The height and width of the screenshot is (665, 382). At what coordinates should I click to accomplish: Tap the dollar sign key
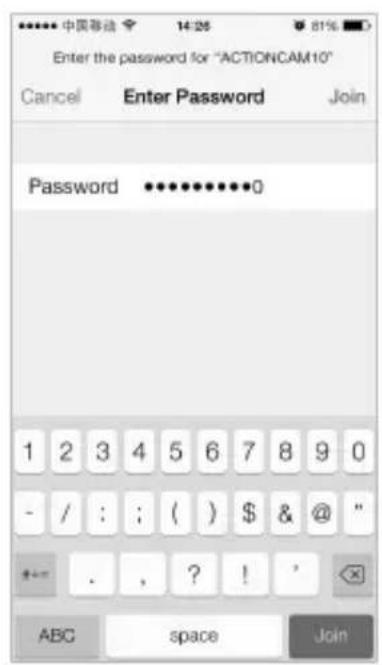coord(249,513)
